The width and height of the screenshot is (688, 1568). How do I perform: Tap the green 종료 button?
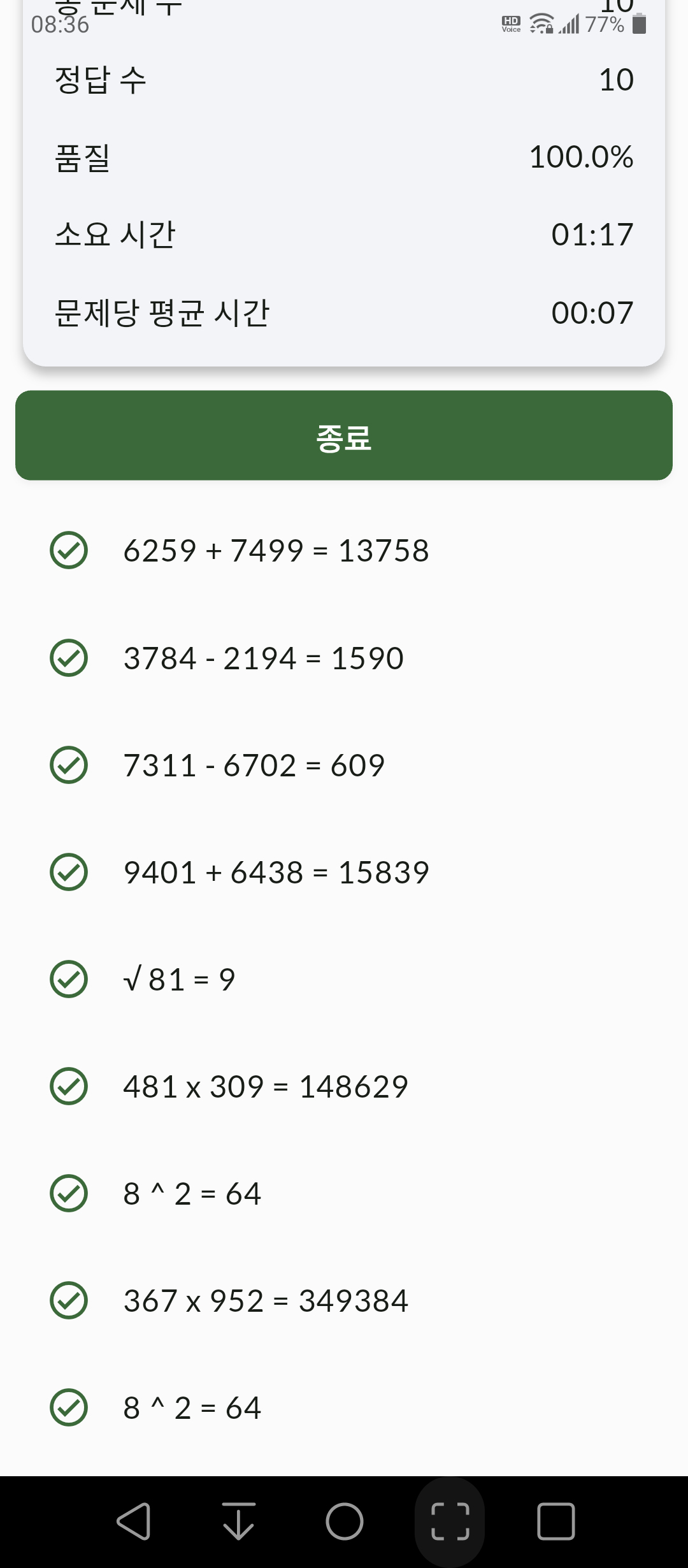(344, 435)
